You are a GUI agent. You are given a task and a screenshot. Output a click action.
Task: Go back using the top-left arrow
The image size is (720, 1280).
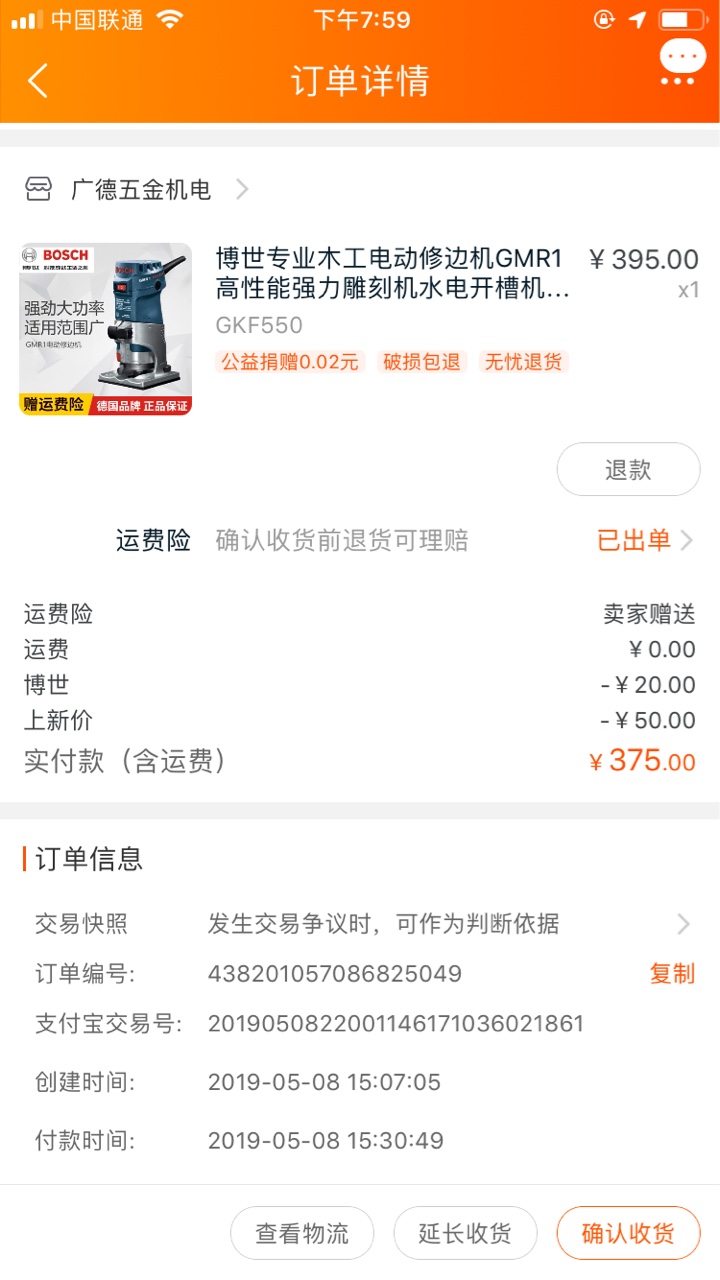pyautogui.click(x=38, y=81)
